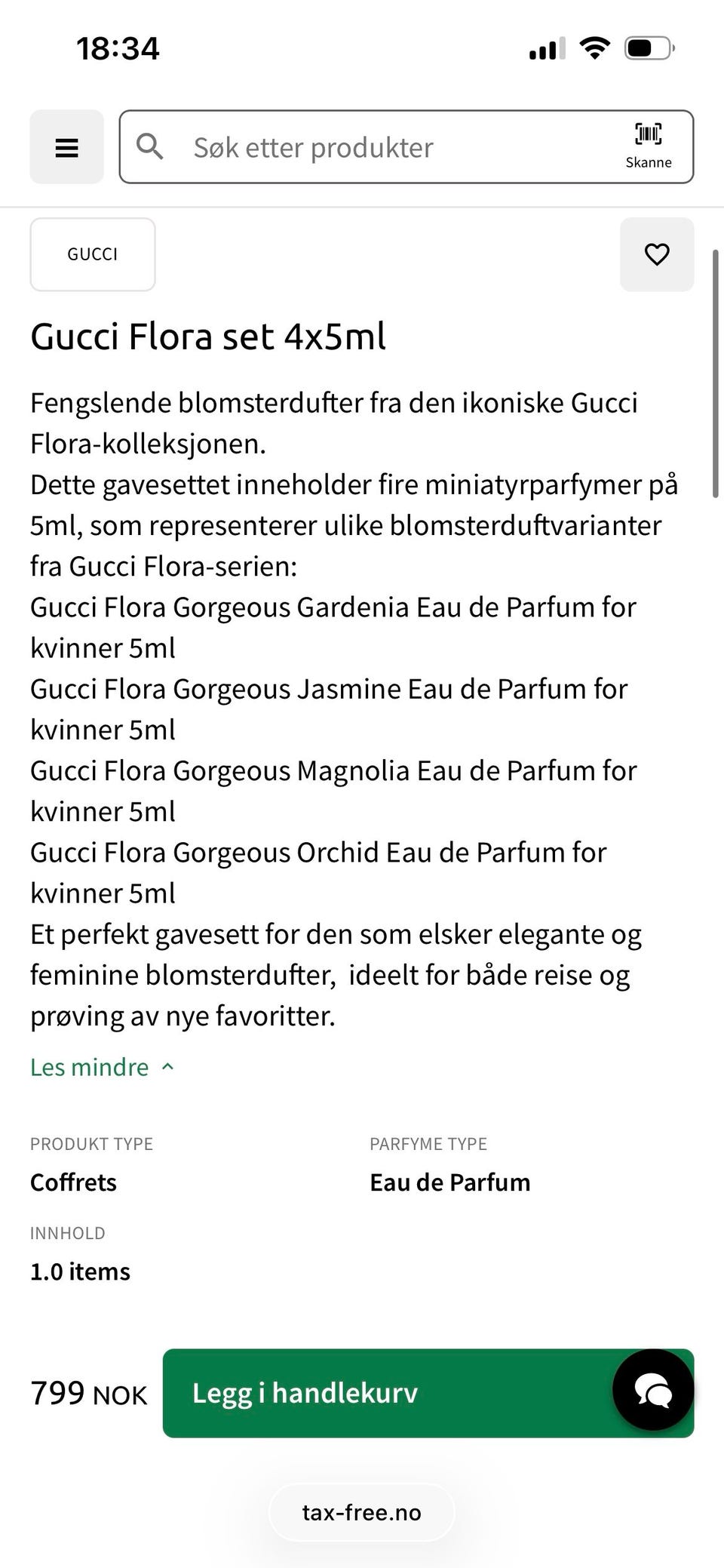
Task: Open the hamburger navigation menu
Action: pyautogui.click(x=66, y=147)
